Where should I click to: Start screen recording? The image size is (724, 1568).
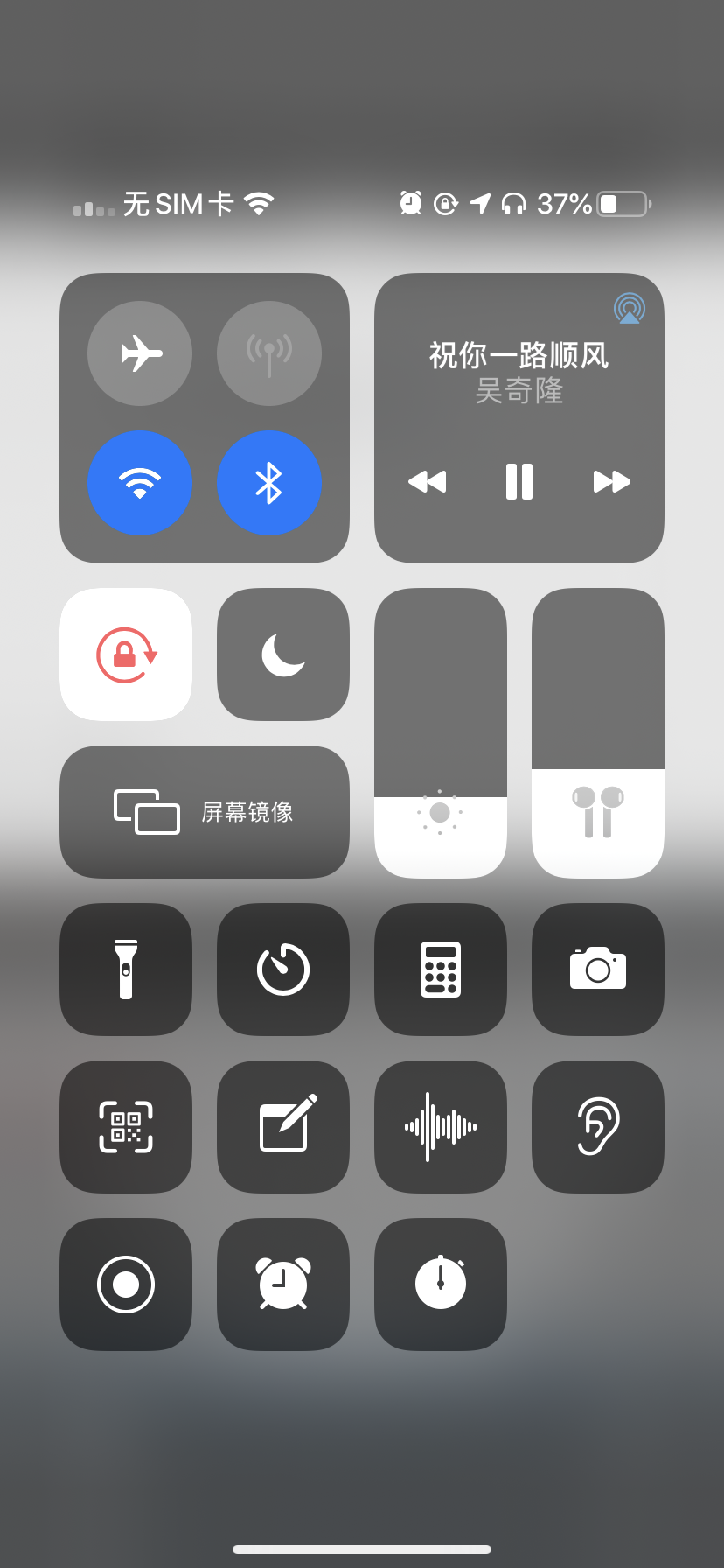tap(126, 1284)
